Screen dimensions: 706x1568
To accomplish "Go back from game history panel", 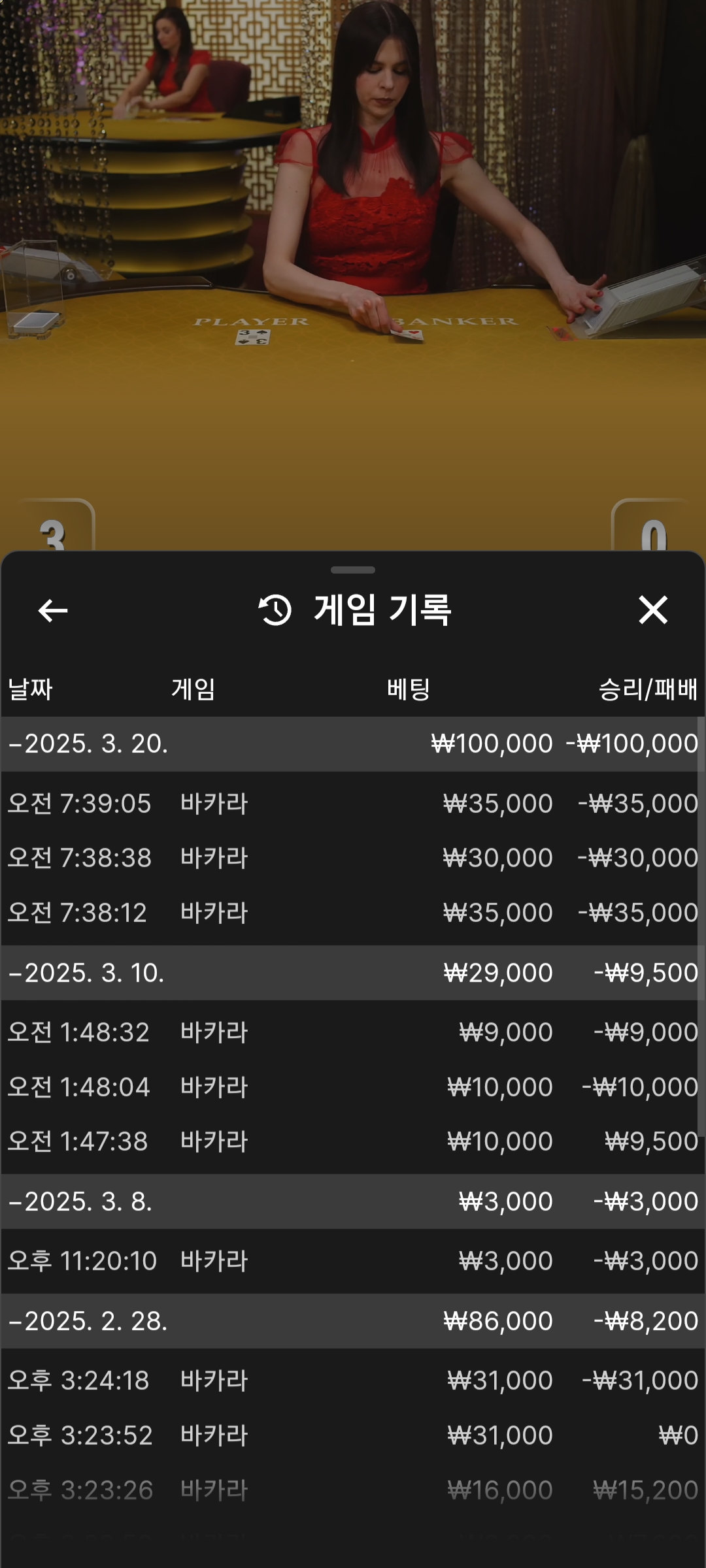I will pyautogui.click(x=53, y=611).
